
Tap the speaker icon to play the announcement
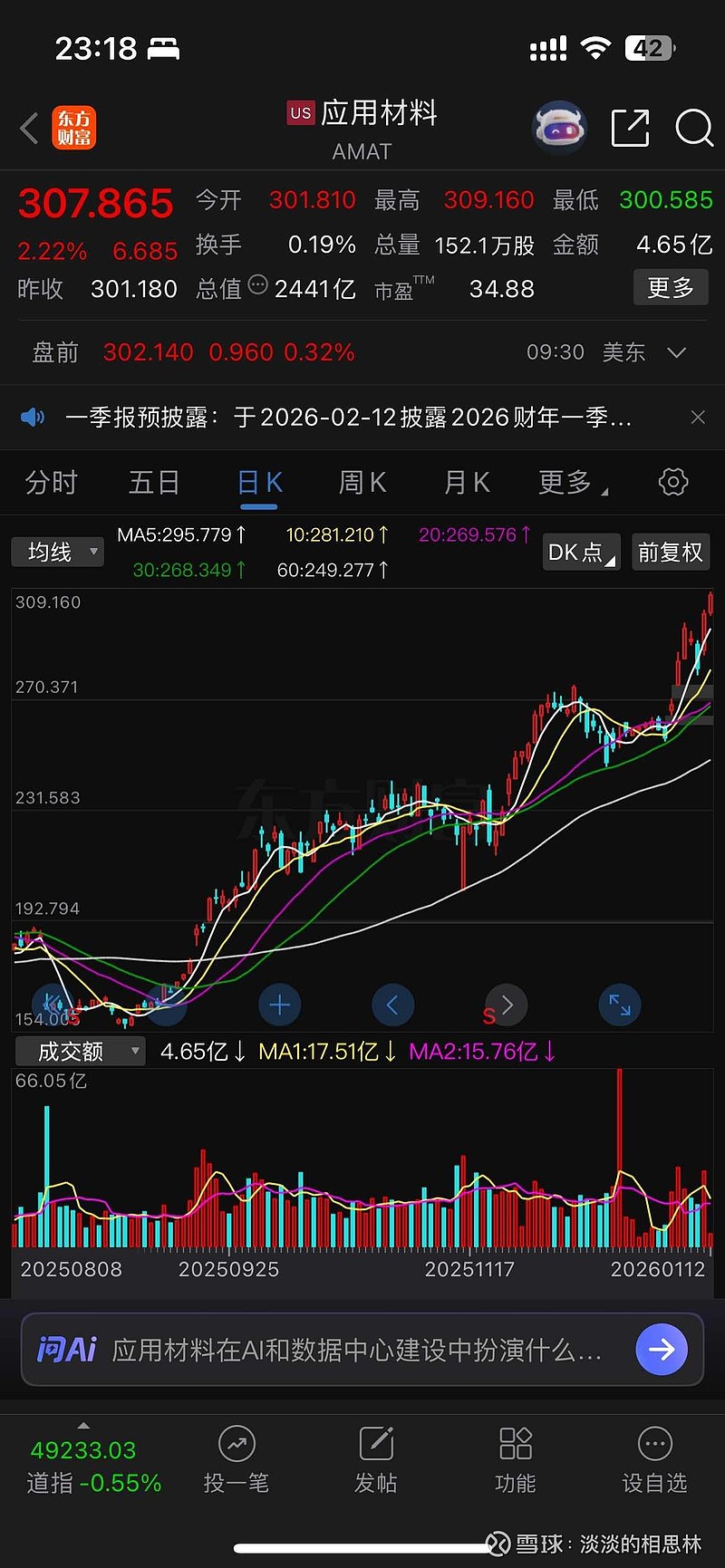33,417
